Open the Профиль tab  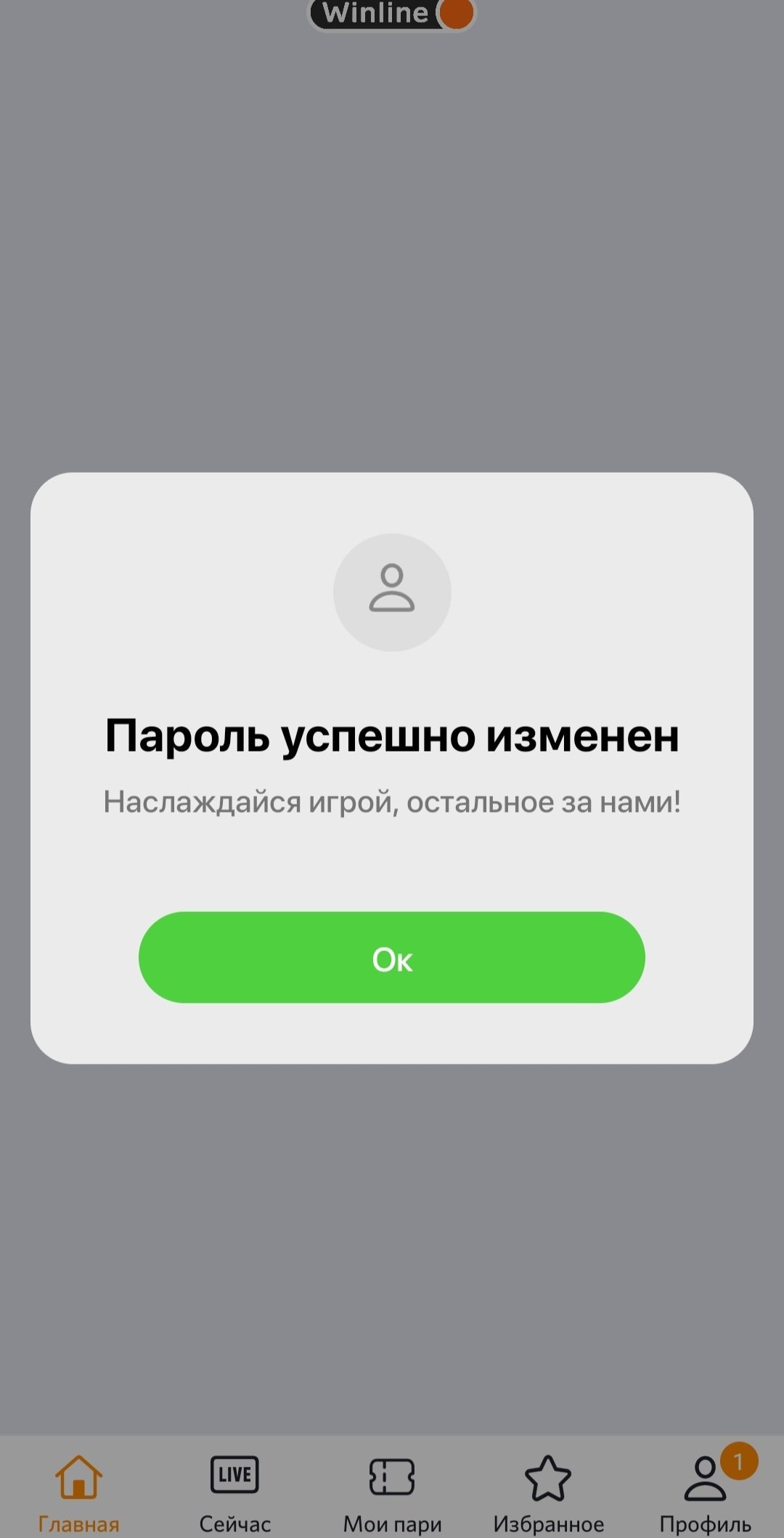705,1490
